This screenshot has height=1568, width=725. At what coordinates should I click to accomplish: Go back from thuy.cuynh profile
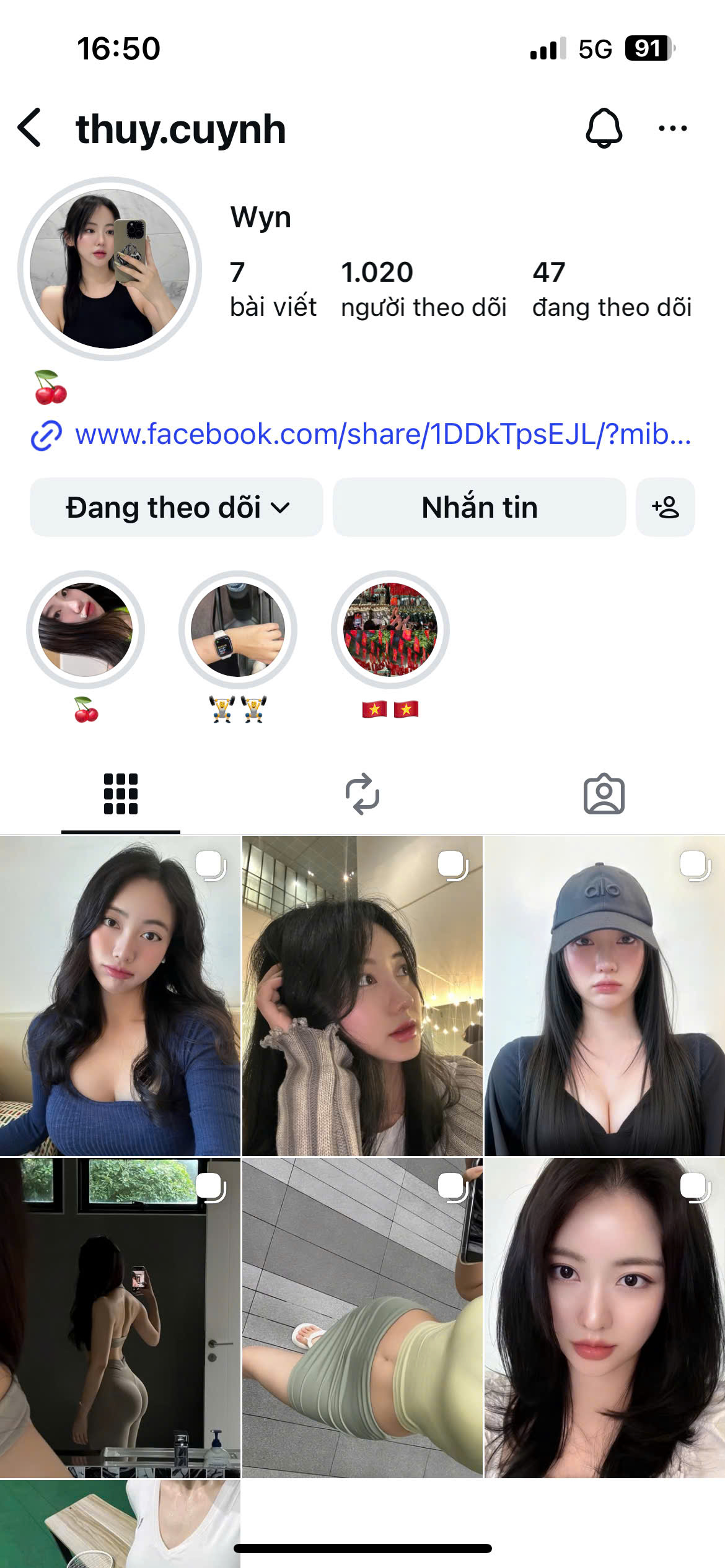click(x=30, y=128)
